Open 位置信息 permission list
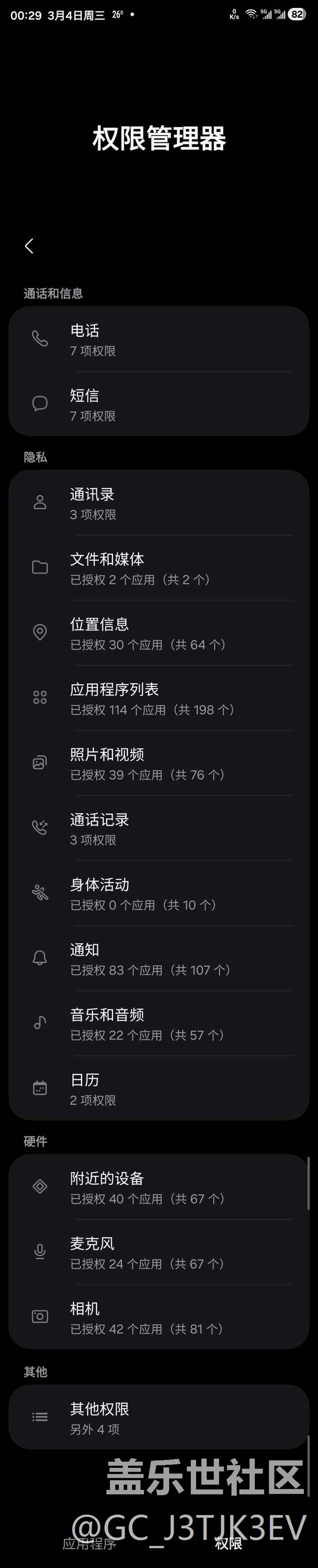318x1568 pixels. (159, 633)
